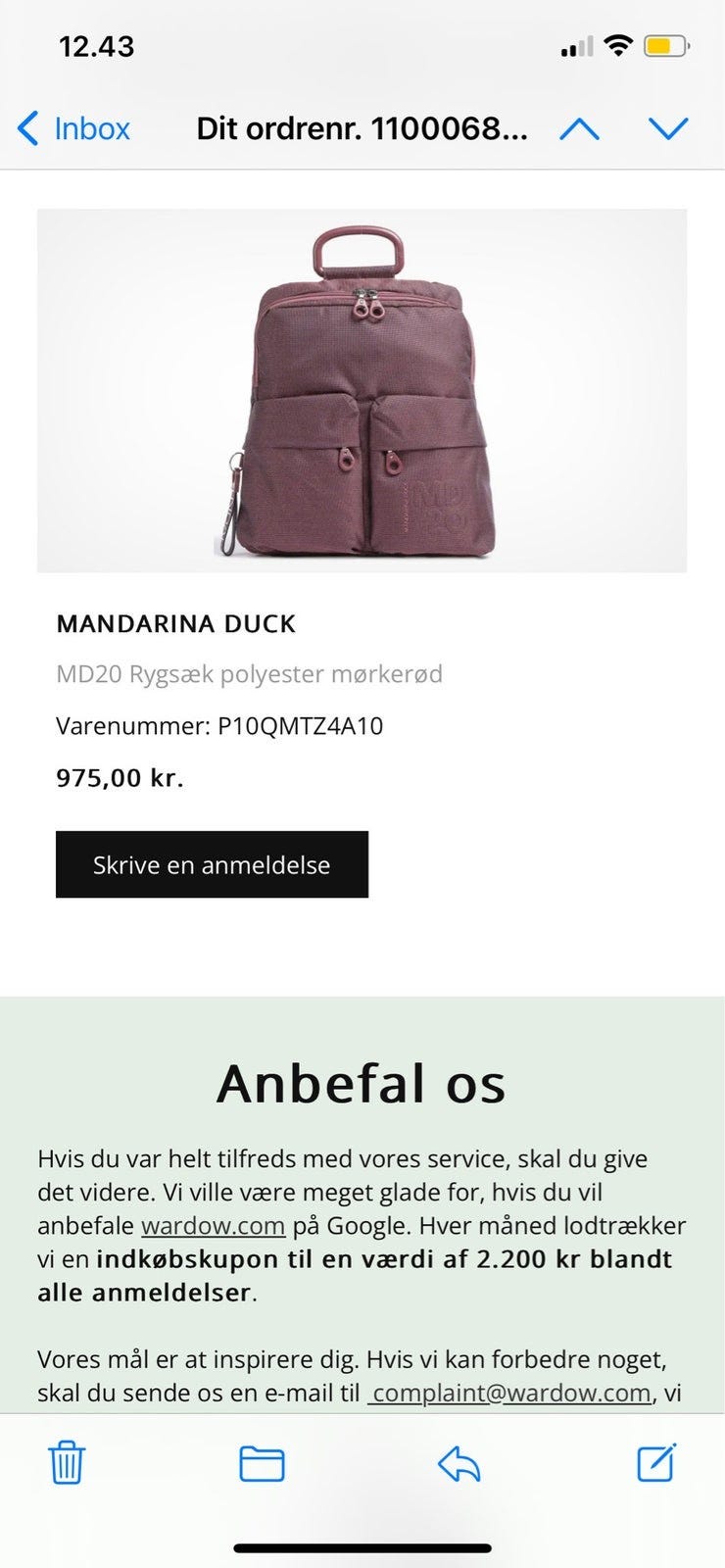Open the previous email with the up chevron

(580, 127)
